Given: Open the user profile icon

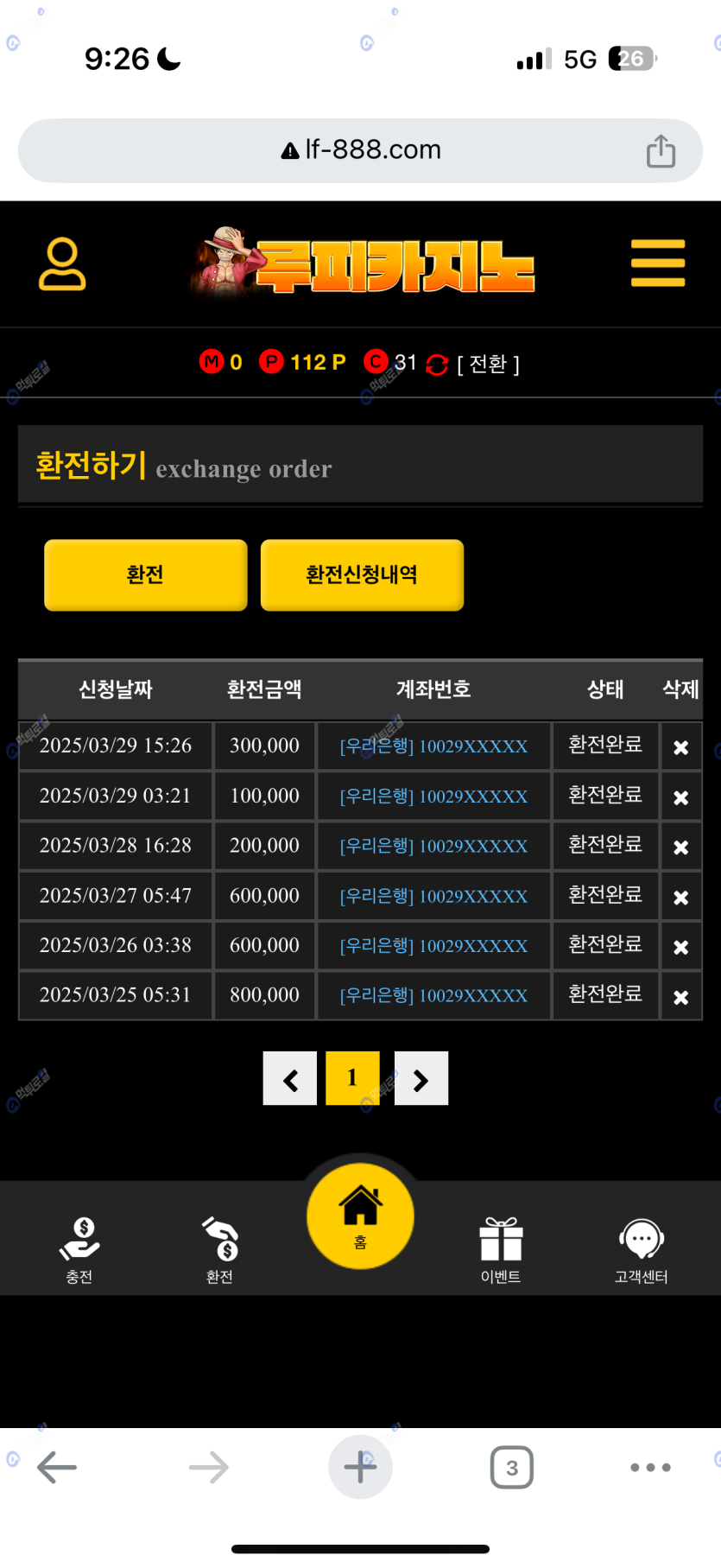Looking at the screenshot, I should point(62,264).
